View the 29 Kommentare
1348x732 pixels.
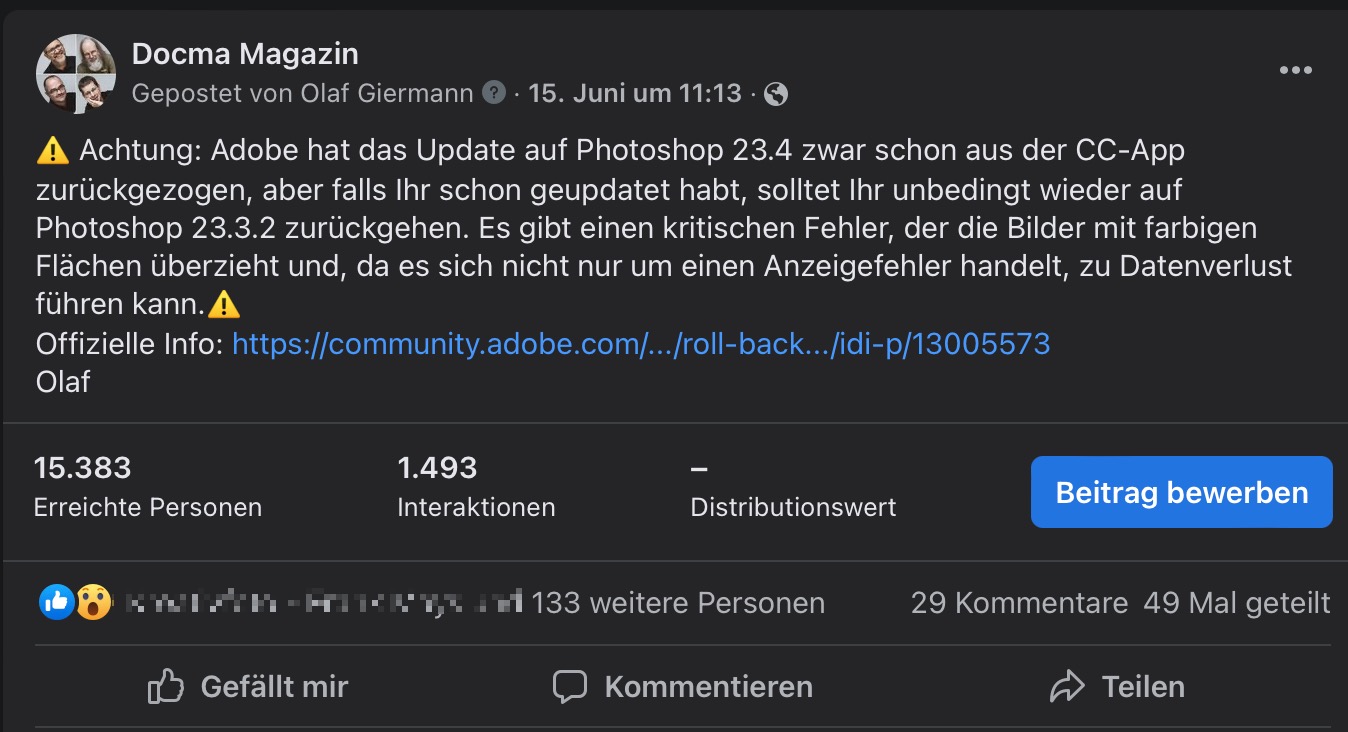1019,603
